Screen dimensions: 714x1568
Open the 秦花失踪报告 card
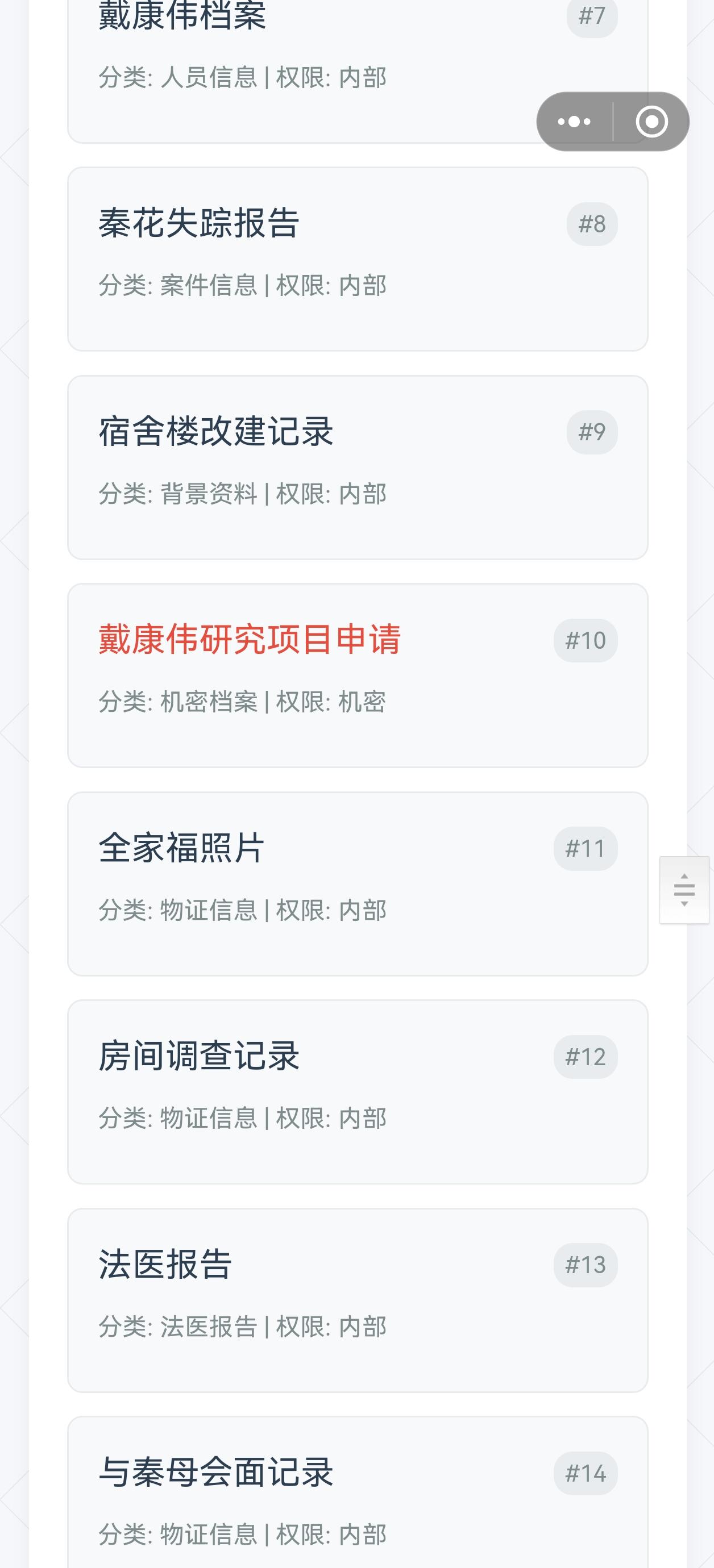point(358,259)
